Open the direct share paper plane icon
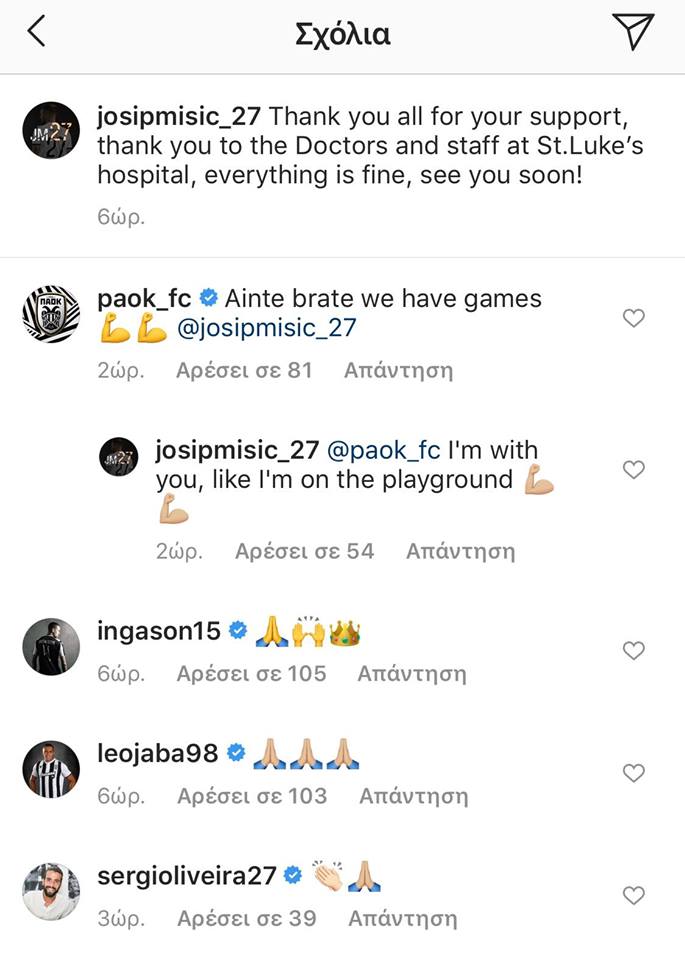This screenshot has width=685, height=960. tap(632, 32)
